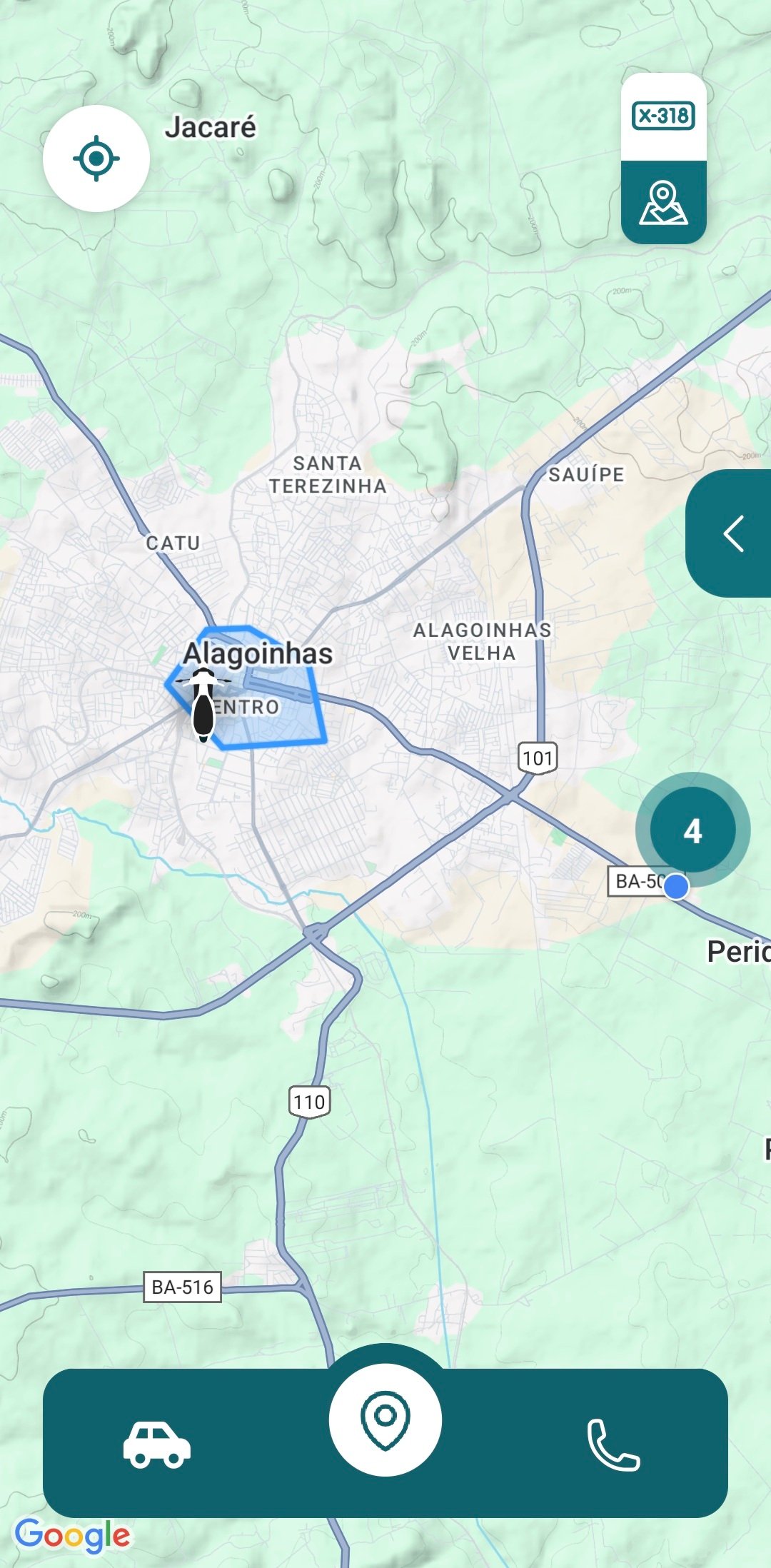Select the X-318 plate option
Image resolution: width=771 pixels, height=1568 pixels.
(x=663, y=116)
